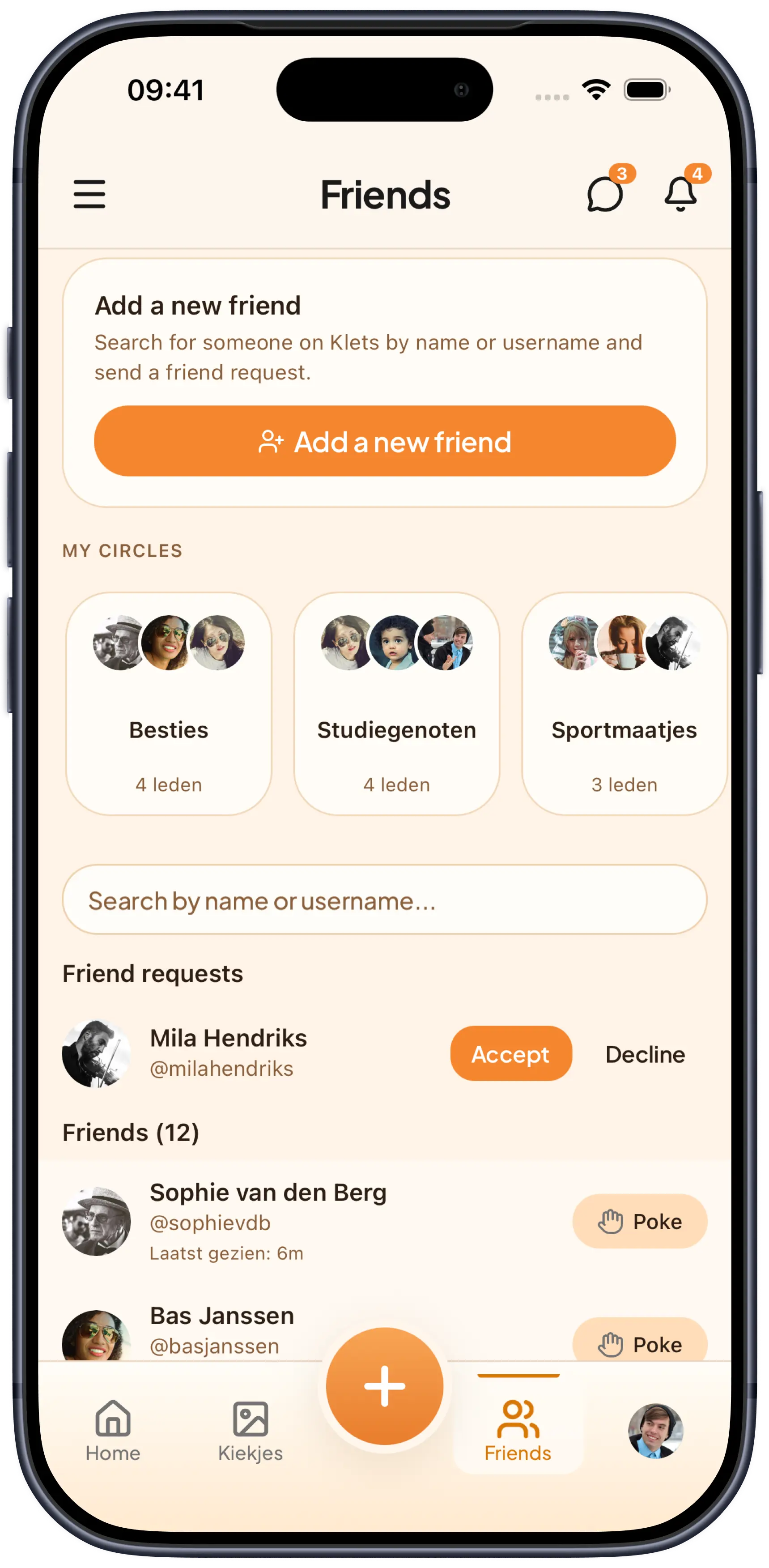Switch to the Home tab

click(x=113, y=1431)
